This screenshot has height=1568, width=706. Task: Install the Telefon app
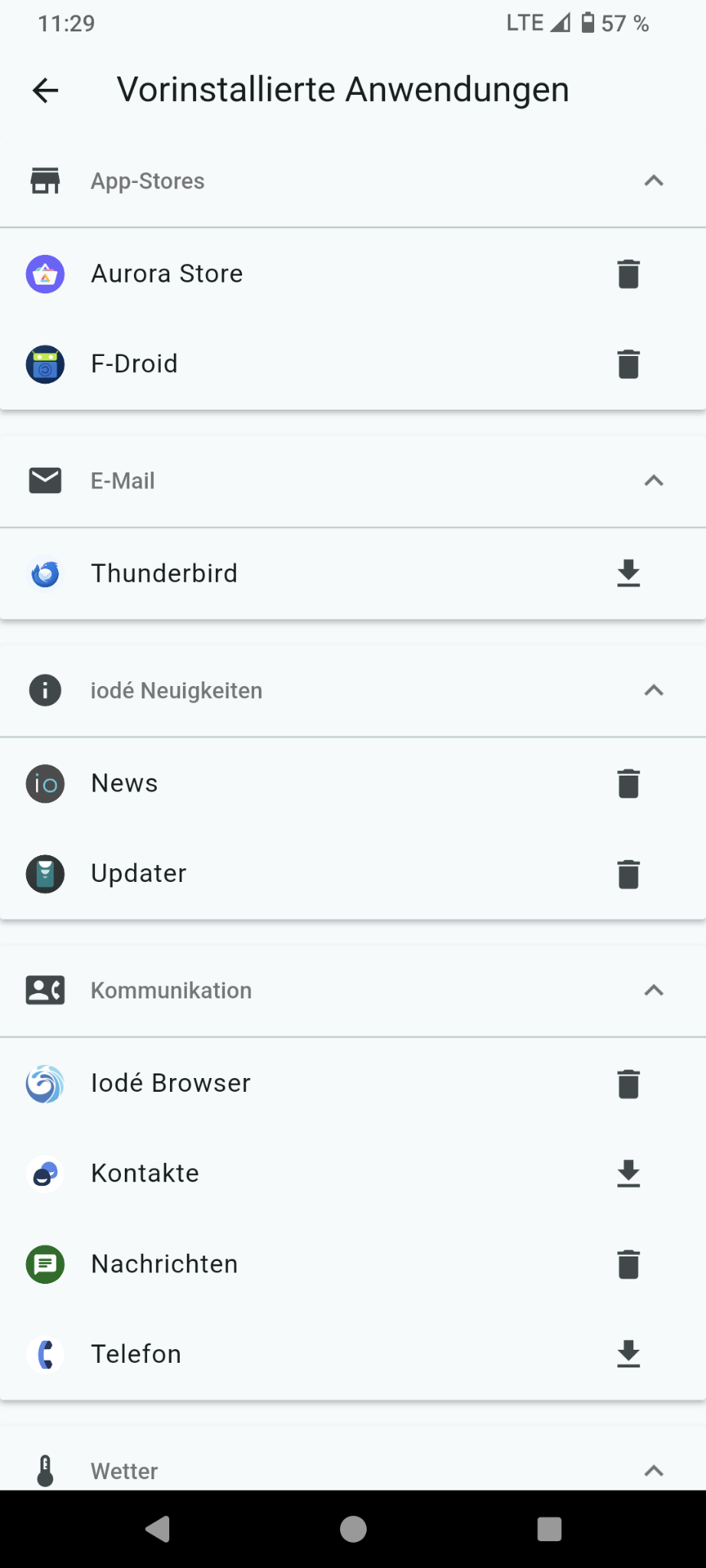[x=628, y=1354]
